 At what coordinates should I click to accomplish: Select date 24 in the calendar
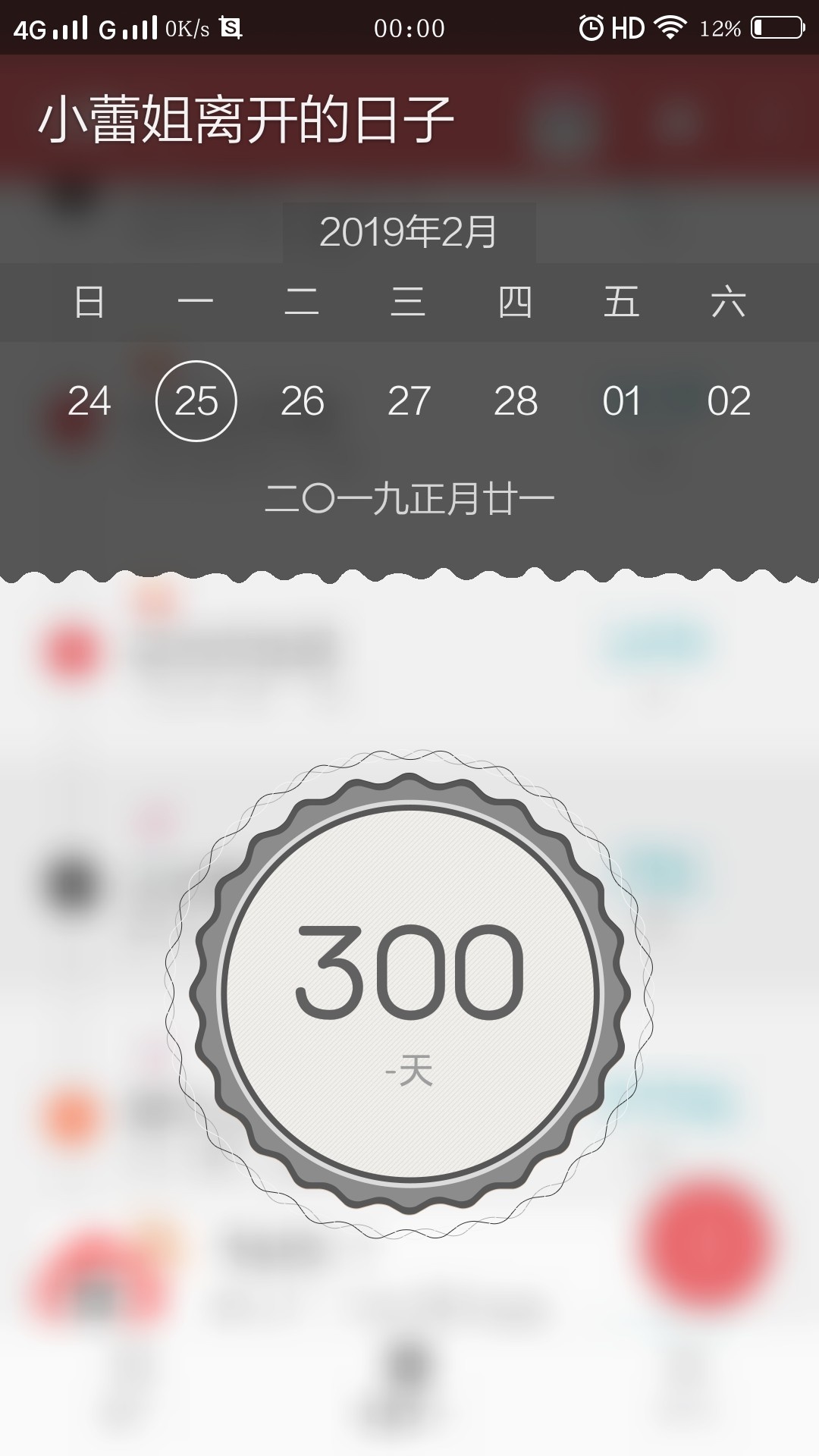point(89,401)
